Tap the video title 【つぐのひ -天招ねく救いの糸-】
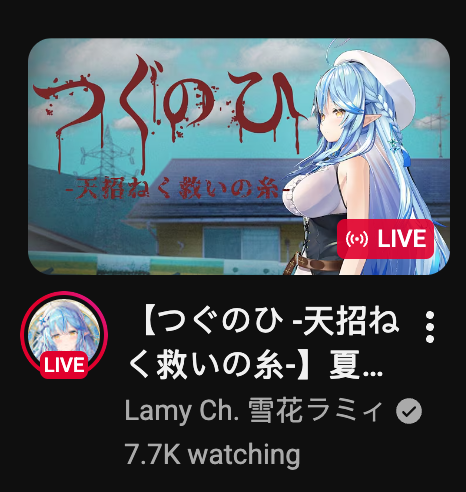The image size is (466, 492). (263, 346)
